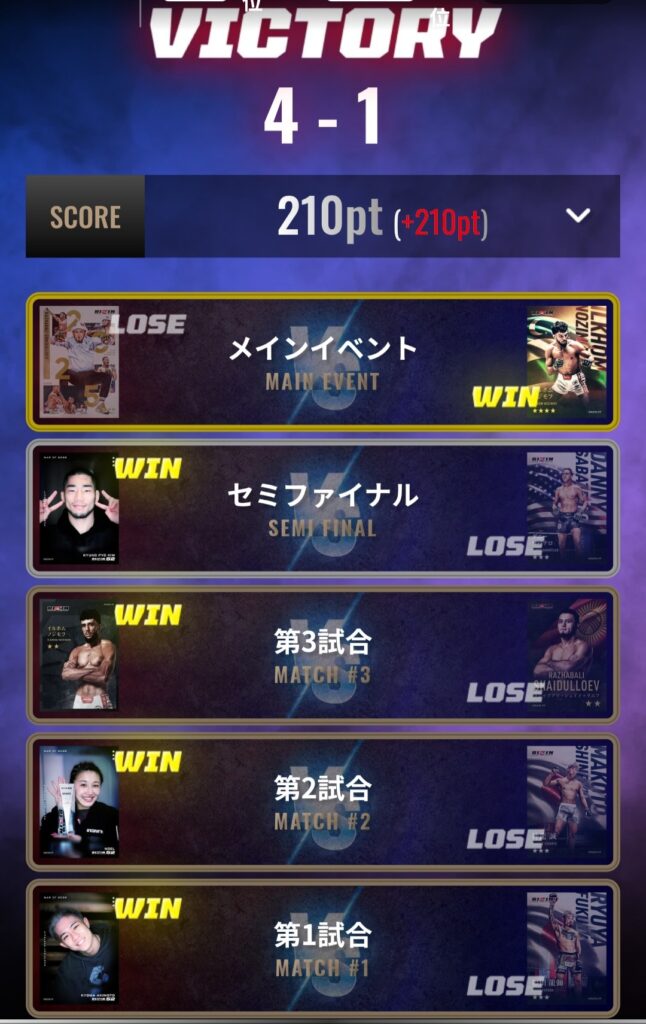View the Match #3 result card
Viewport: 646px width, 1024px height.
click(322, 656)
